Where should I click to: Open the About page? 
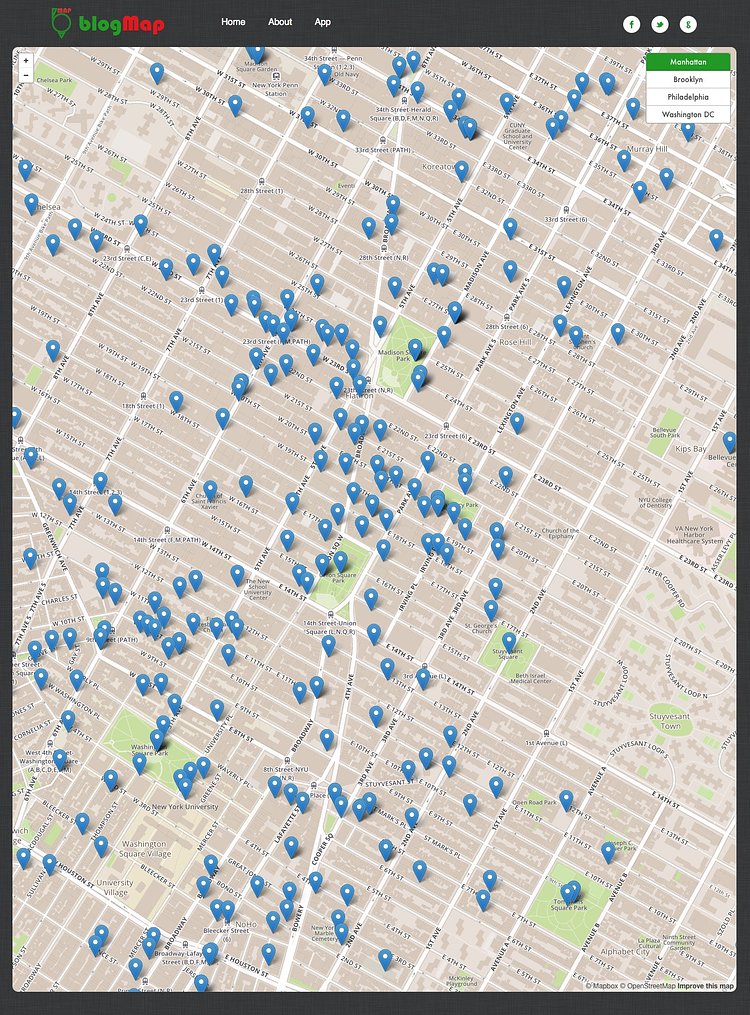279,21
